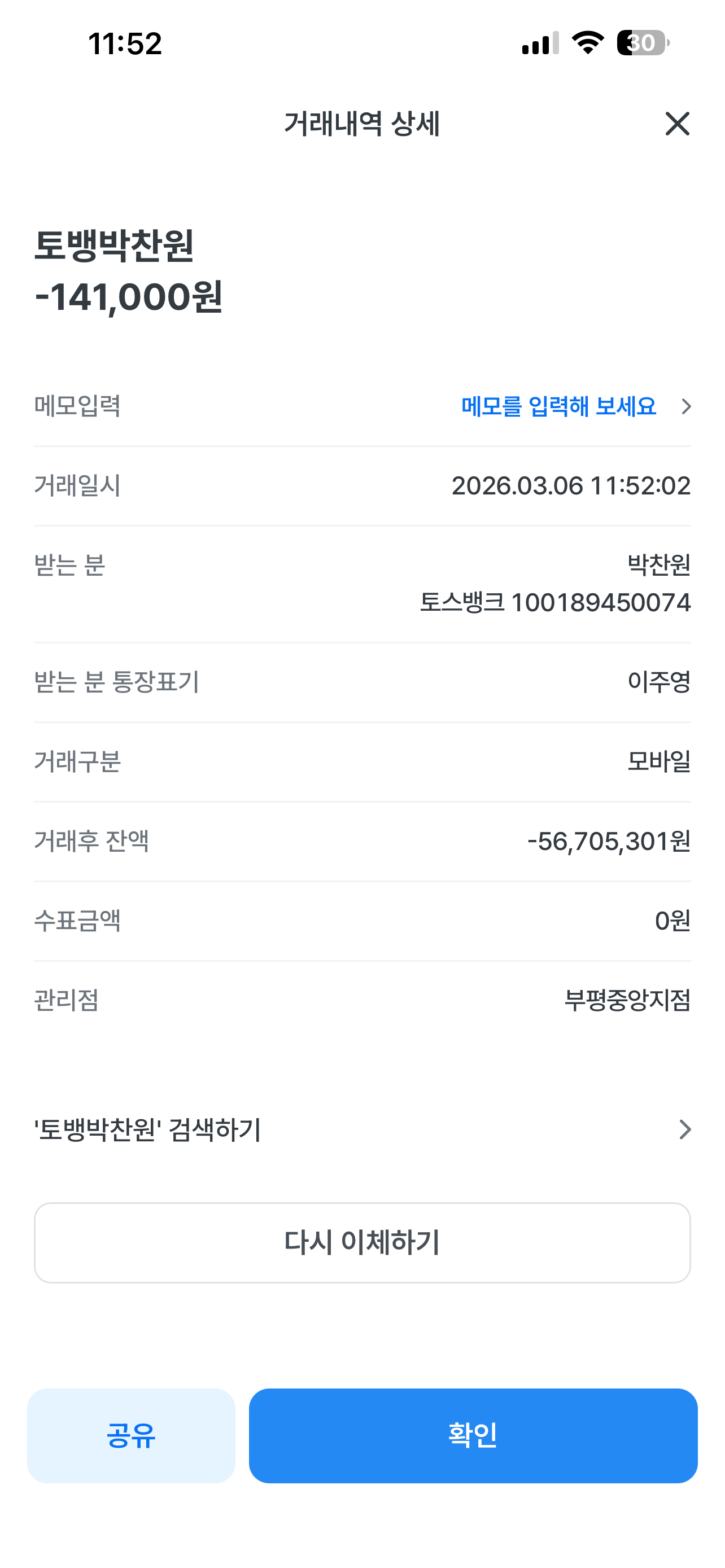Share transaction with 공유 button
This screenshot has height=1568, width=725.
tap(131, 1435)
